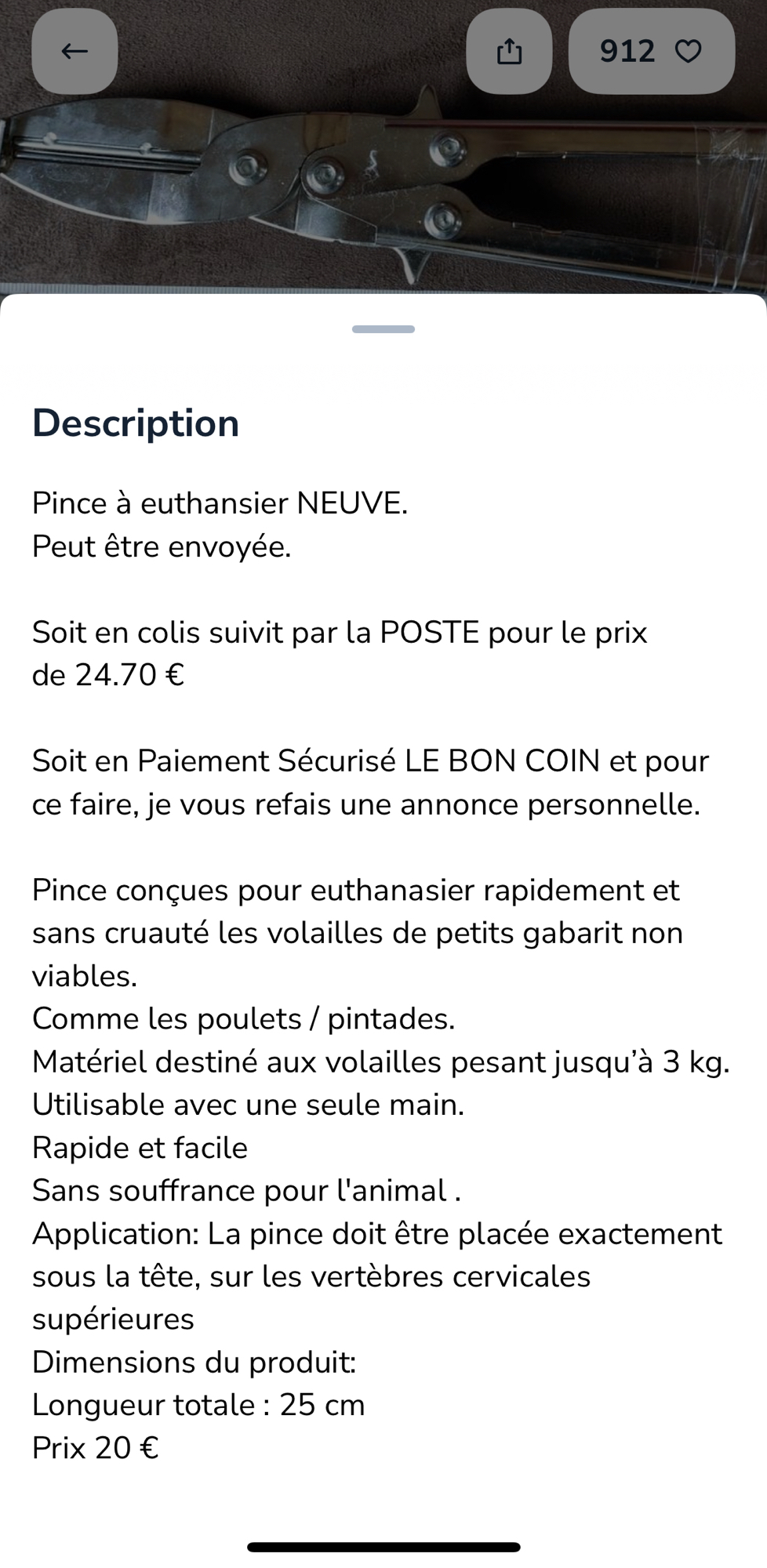The width and height of the screenshot is (767, 1568).
Task: Tap the description sheet drag handle
Action: point(383,329)
